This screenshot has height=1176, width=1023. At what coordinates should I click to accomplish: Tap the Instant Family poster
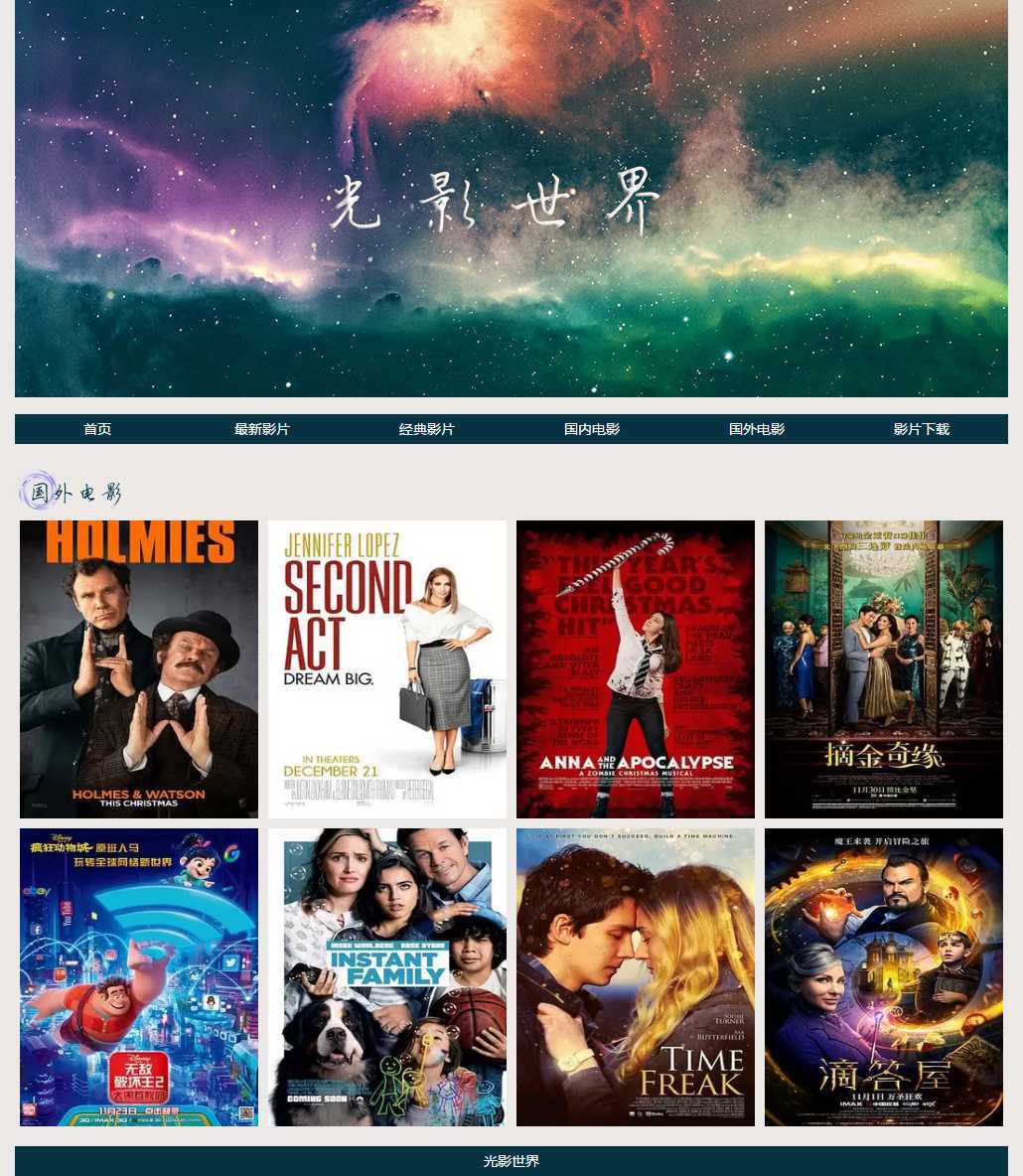coord(387,977)
